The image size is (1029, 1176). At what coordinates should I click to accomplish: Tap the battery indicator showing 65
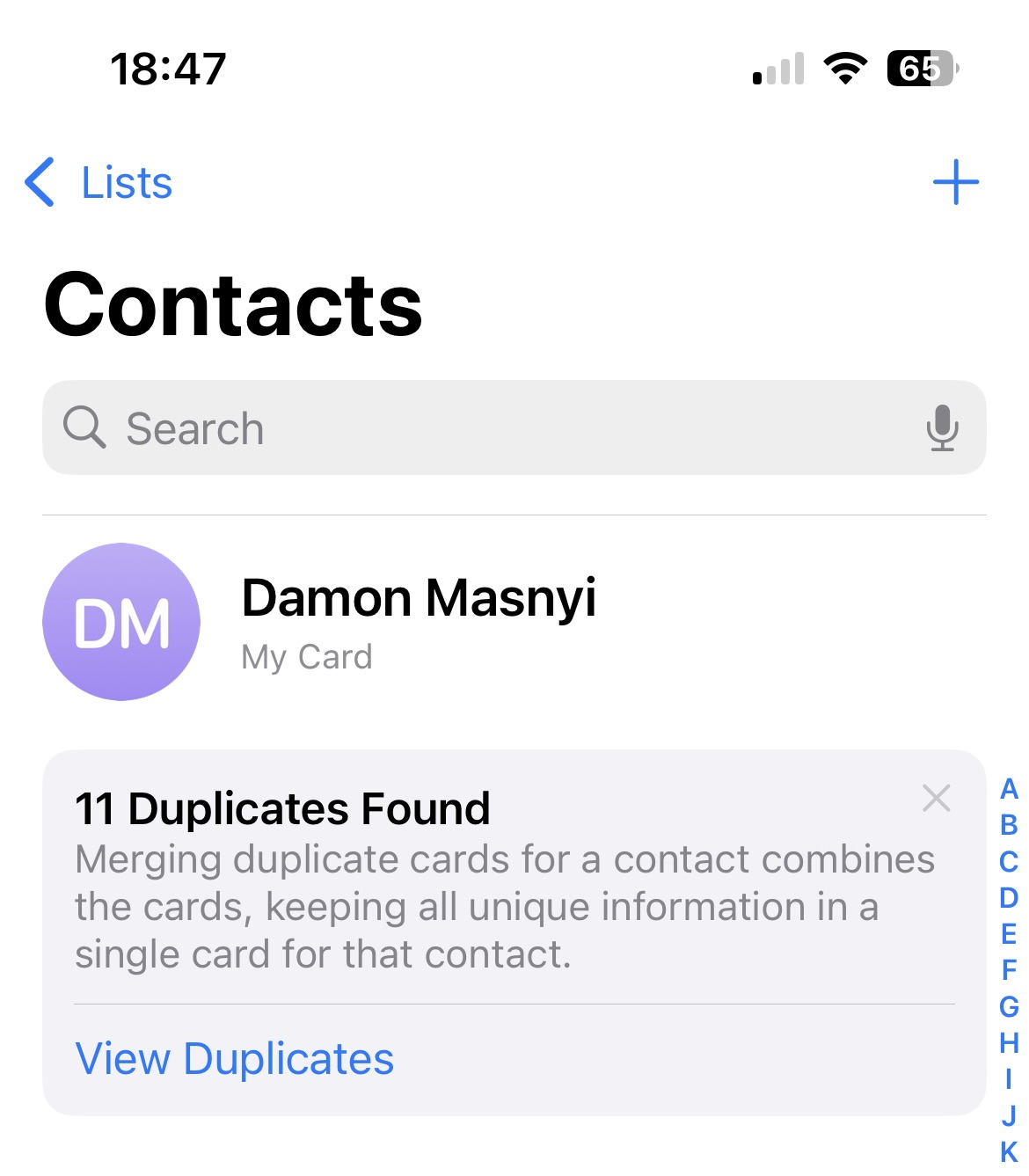[x=920, y=68]
